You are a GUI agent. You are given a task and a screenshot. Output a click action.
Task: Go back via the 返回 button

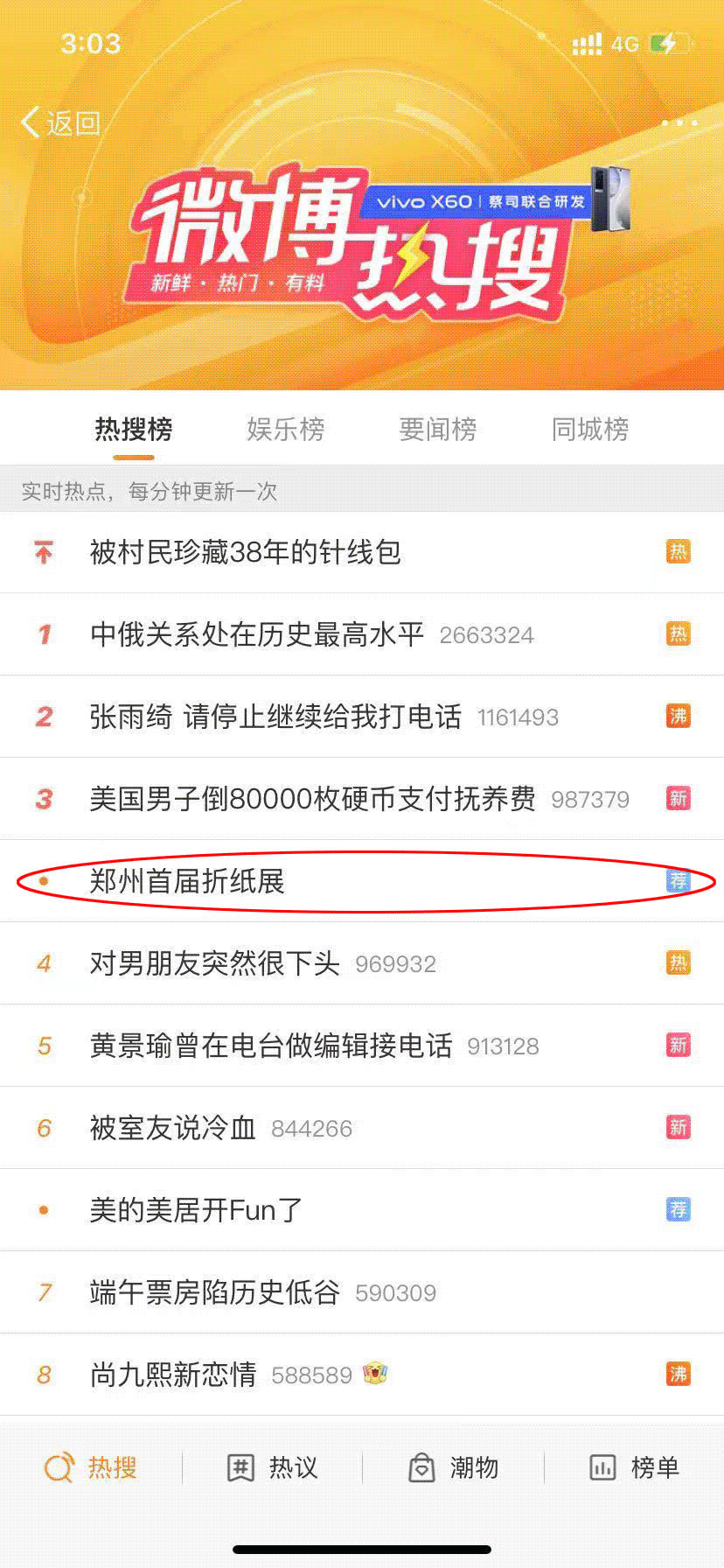pos(61,122)
